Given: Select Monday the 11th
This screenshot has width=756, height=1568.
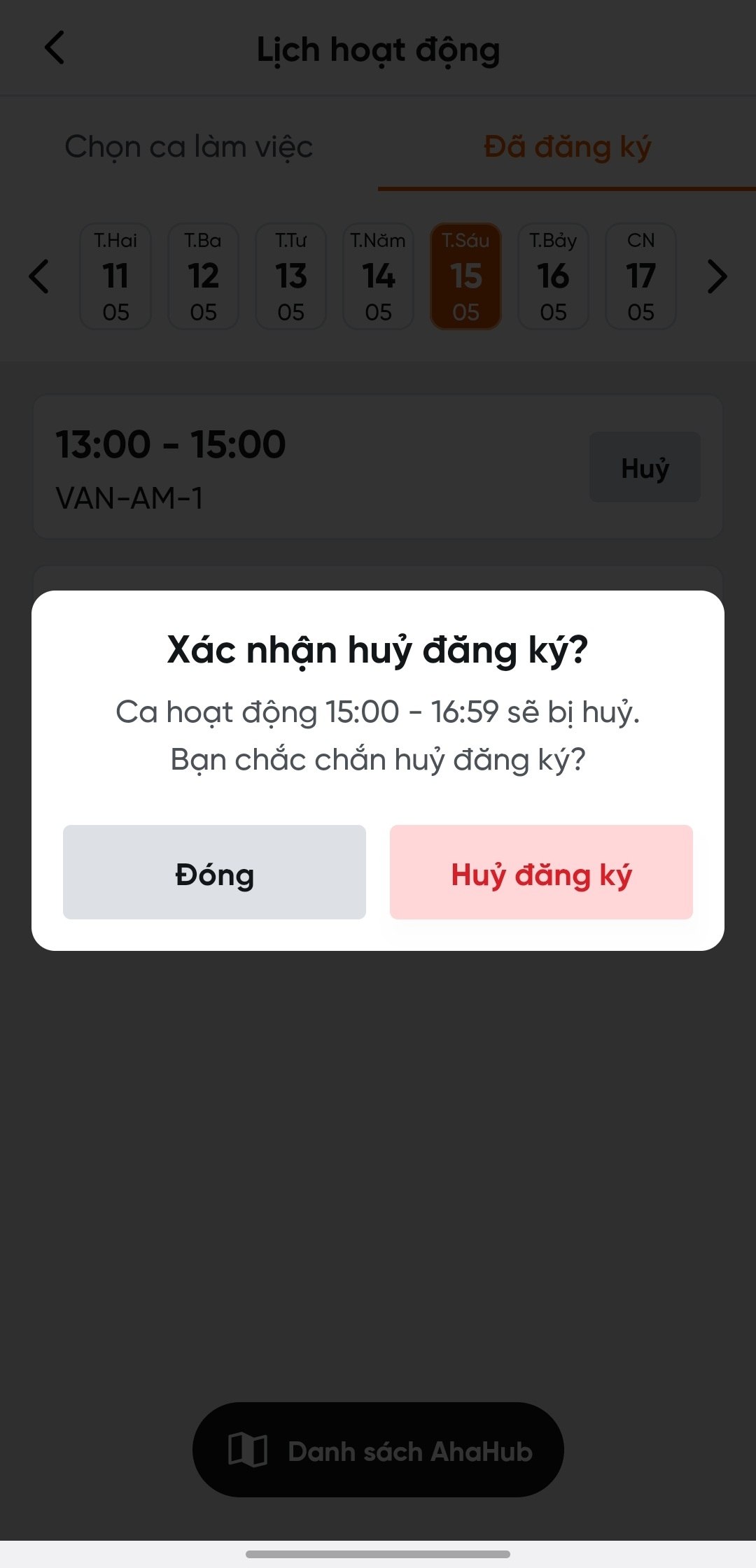Looking at the screenshot, I should coord(115,276).
